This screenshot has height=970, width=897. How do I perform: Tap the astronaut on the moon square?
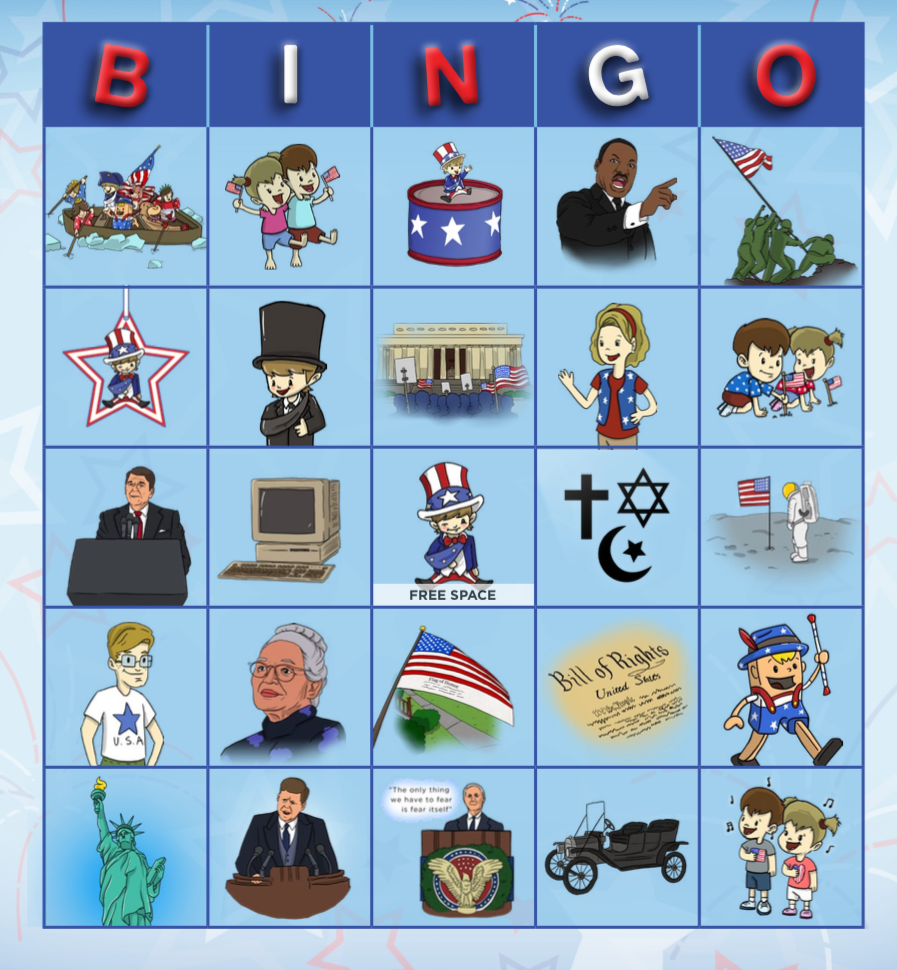pos(781,527)
